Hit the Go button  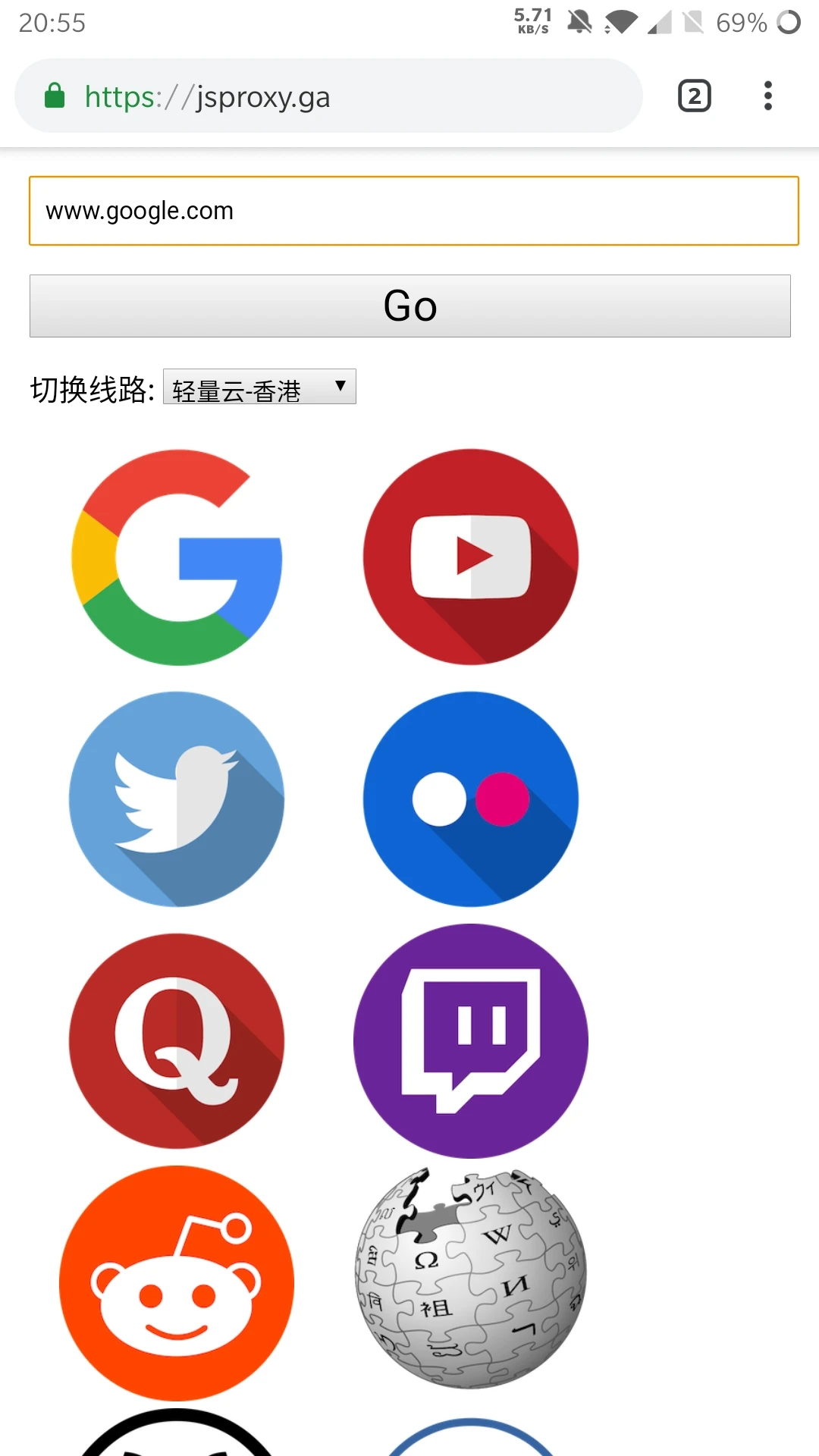pos(410,306)
